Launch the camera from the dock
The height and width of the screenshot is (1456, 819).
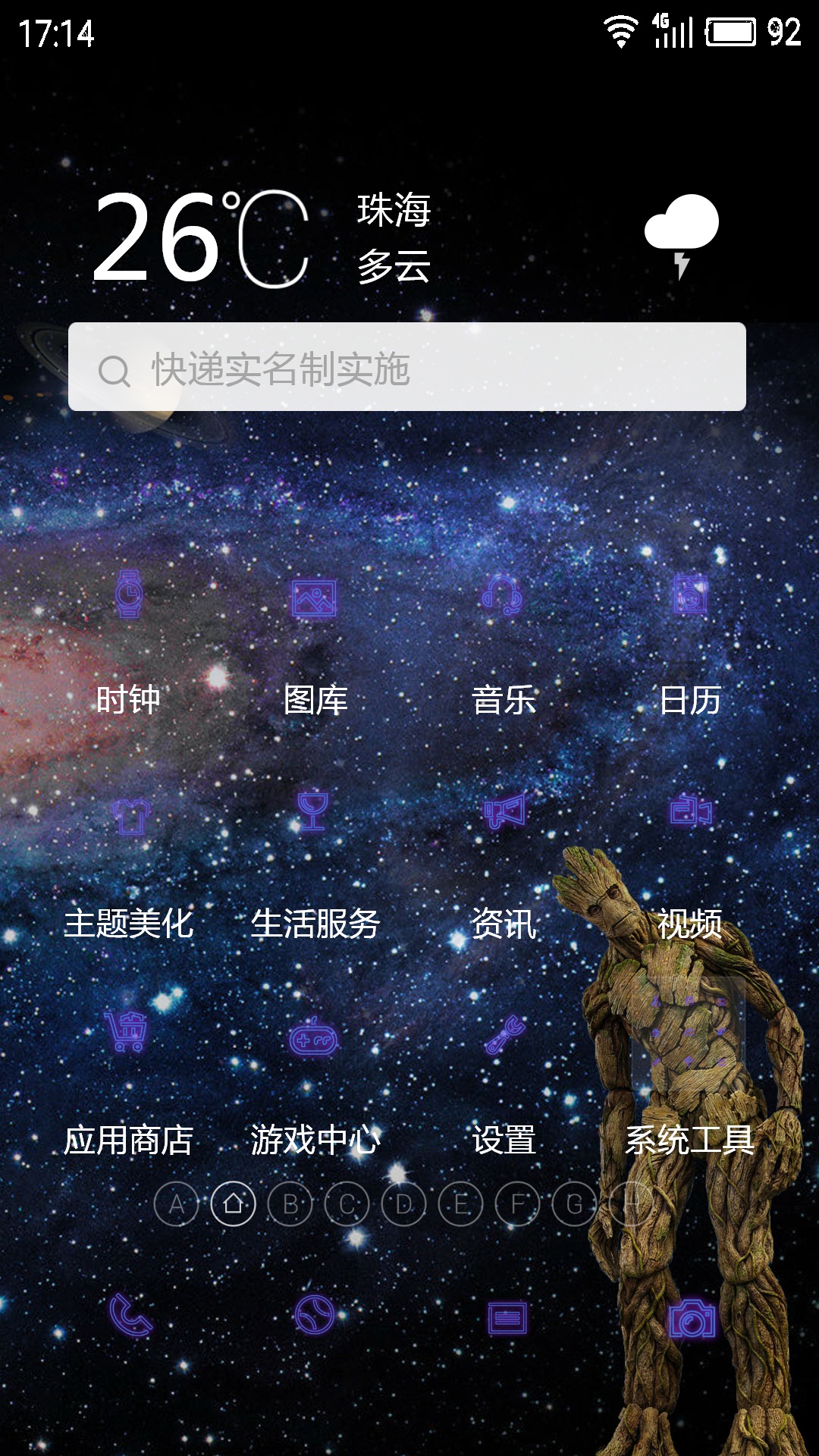691,1319
